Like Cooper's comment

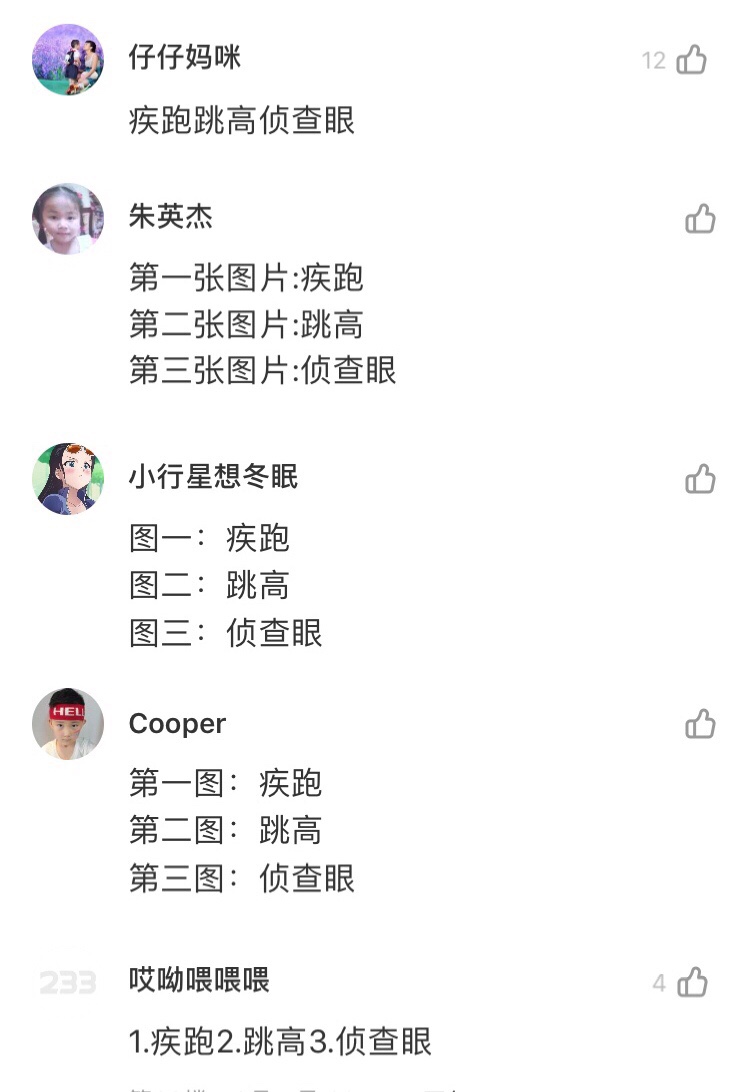[700, 724]
